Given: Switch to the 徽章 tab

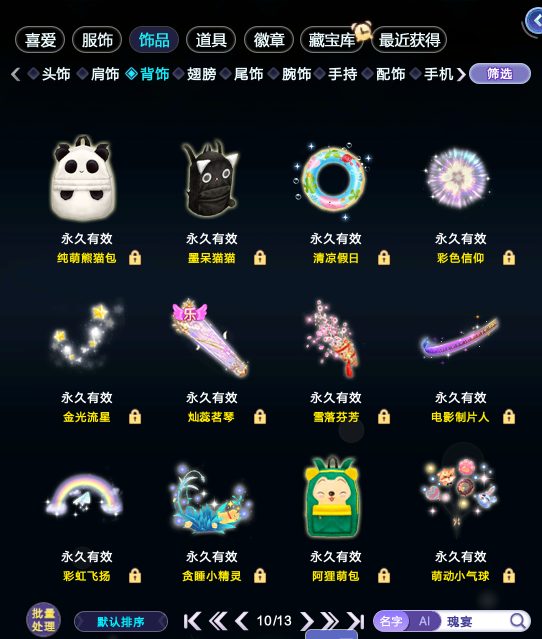Looking at the screenshot, I should (x=269, y=40).
